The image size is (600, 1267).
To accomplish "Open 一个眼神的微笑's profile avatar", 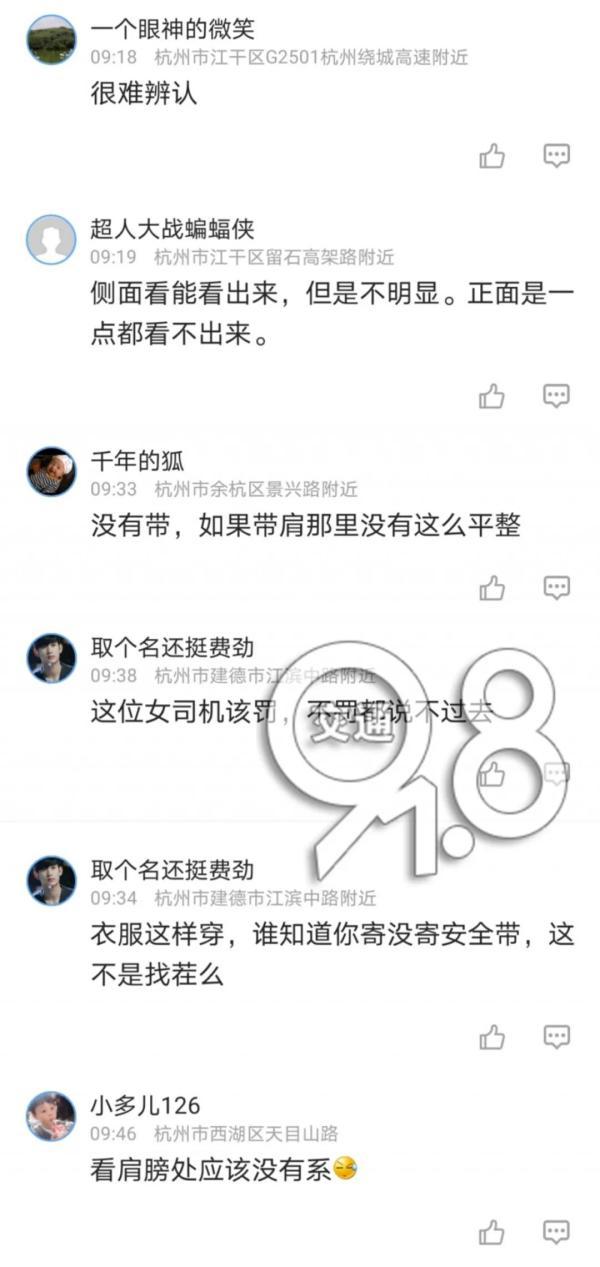I will click(x=51, y=40).
